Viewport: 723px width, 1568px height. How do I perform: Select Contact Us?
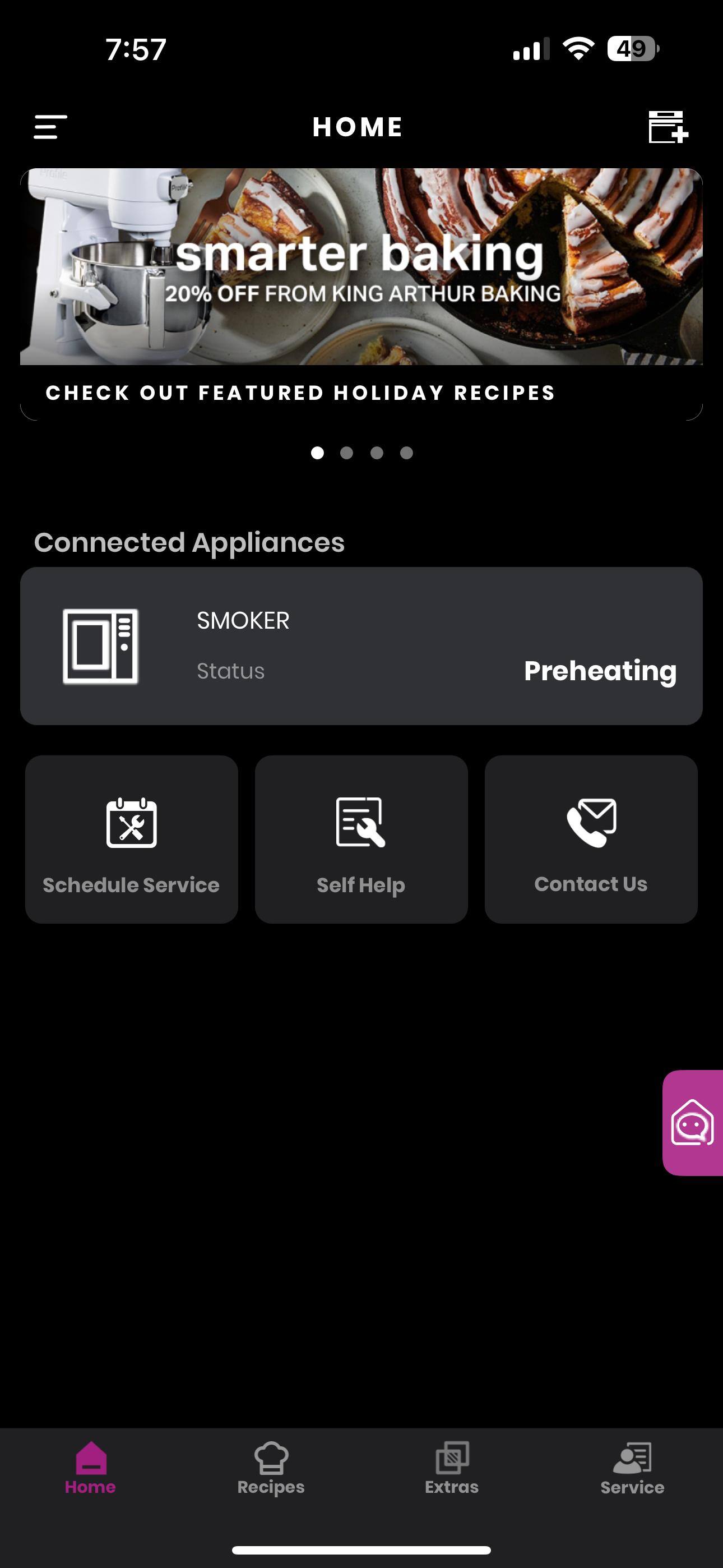(591, 840)
